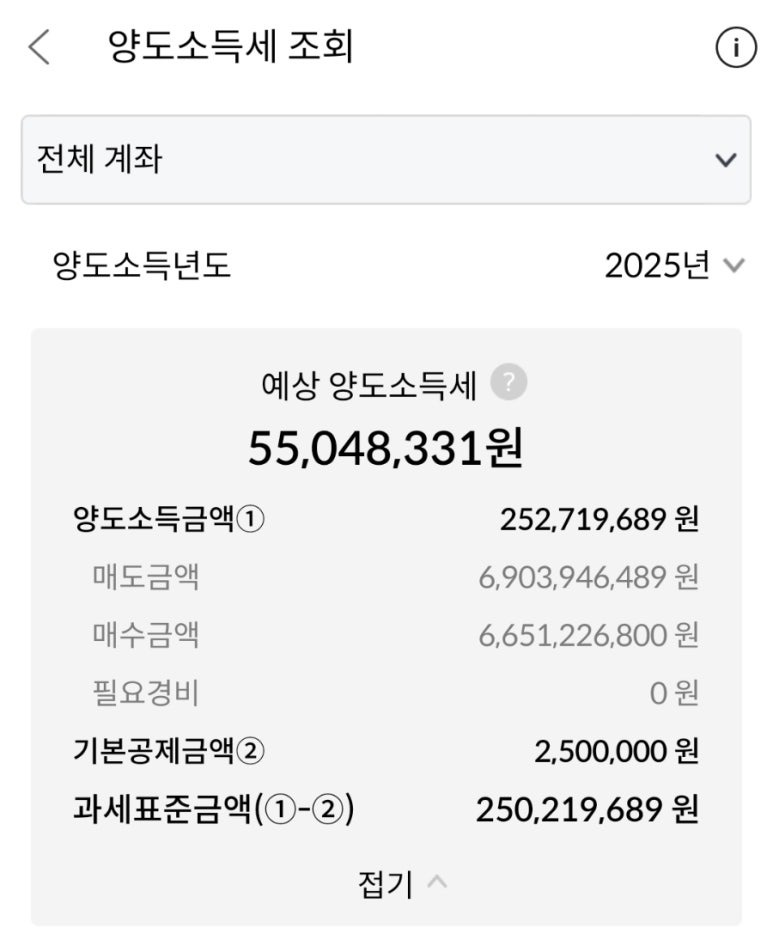This screenshot has width=773, height=946.
Task: Tap the question mark beside 예상 양도소득세
Action: (x=509, y=383)
